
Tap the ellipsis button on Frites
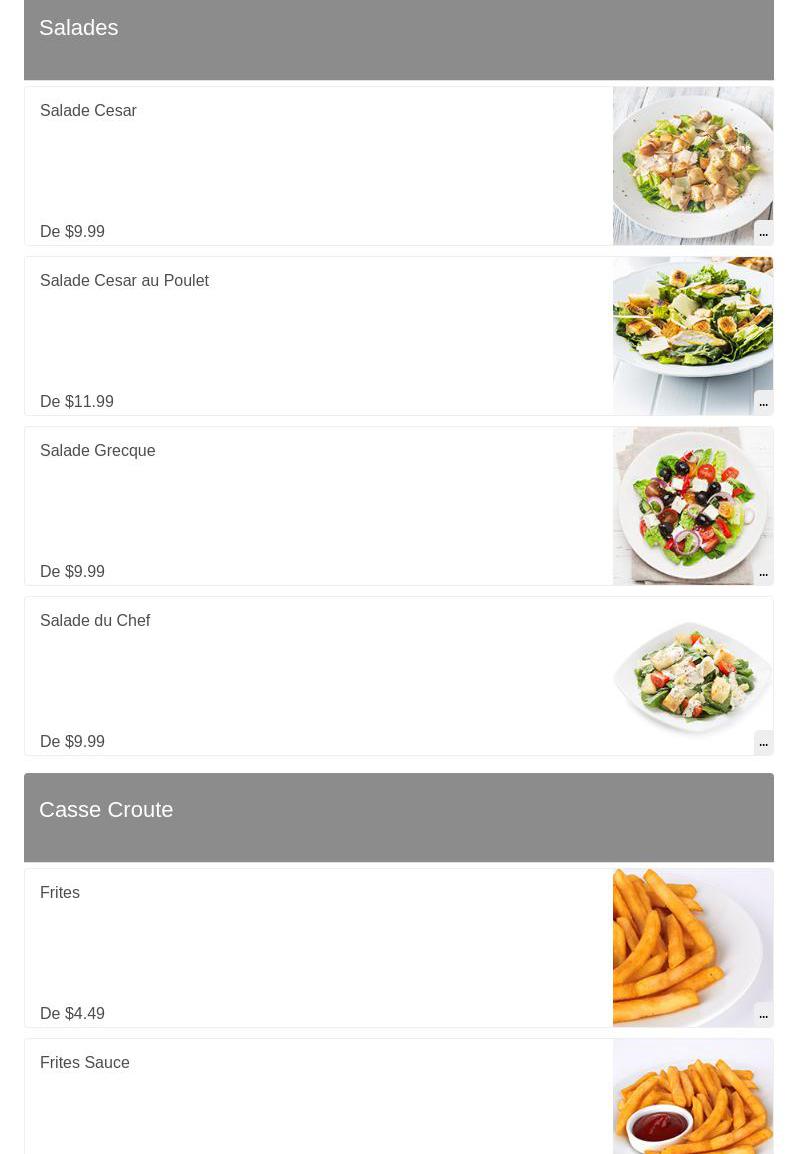click(763, 1014)
